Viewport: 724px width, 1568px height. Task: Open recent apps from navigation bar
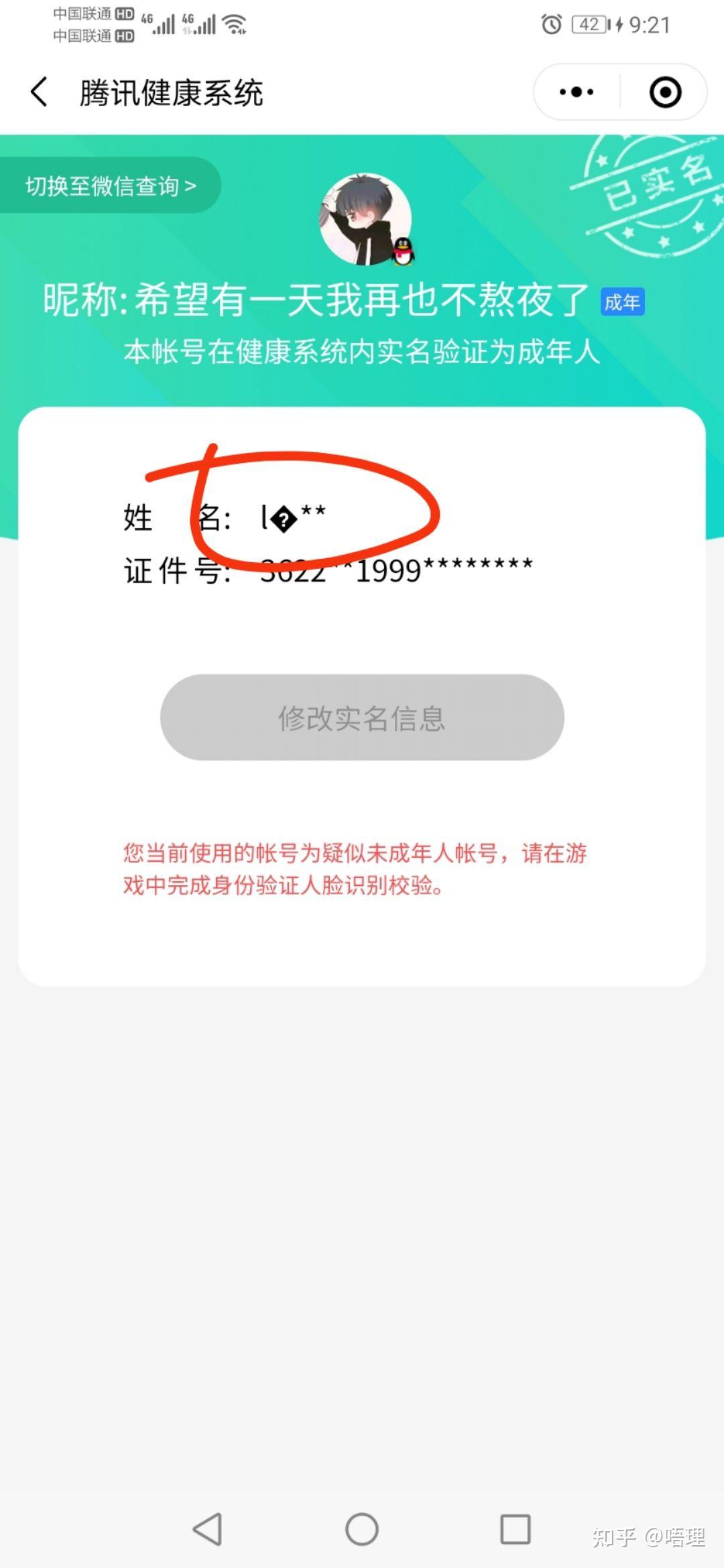(516, 1529)
